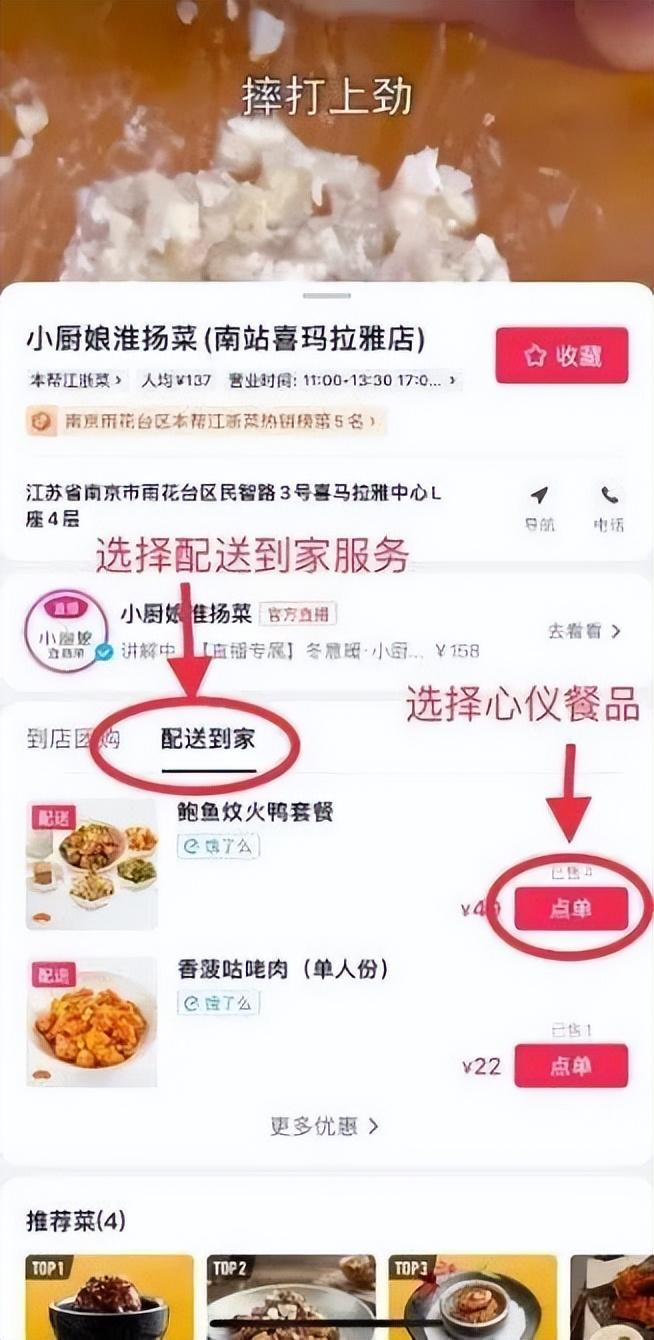This screenshot has height=1340, width=654.
Task: Open the 鲍鱼炆火鸭套餐 dish image
Action: [x=91, y=864]
